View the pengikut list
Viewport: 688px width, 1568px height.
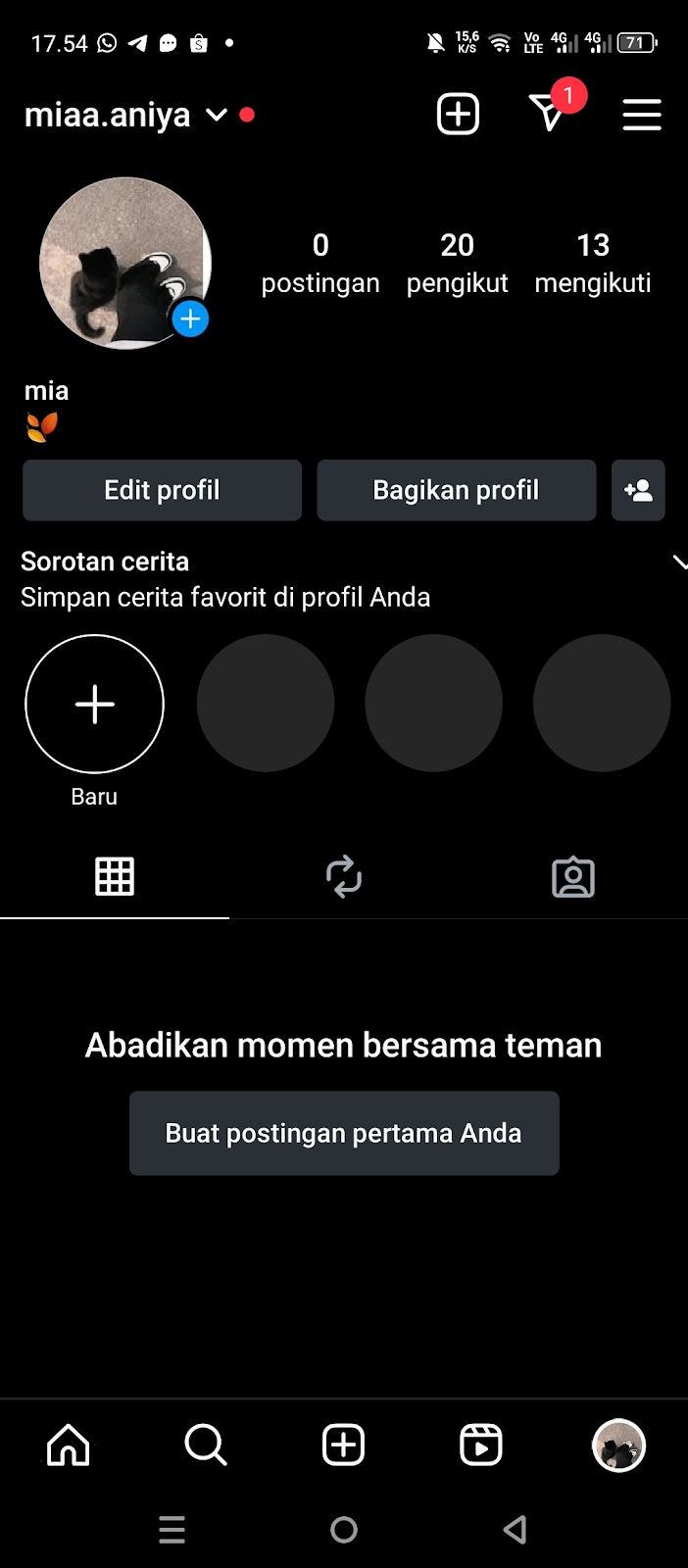click(x=457, y=263)
